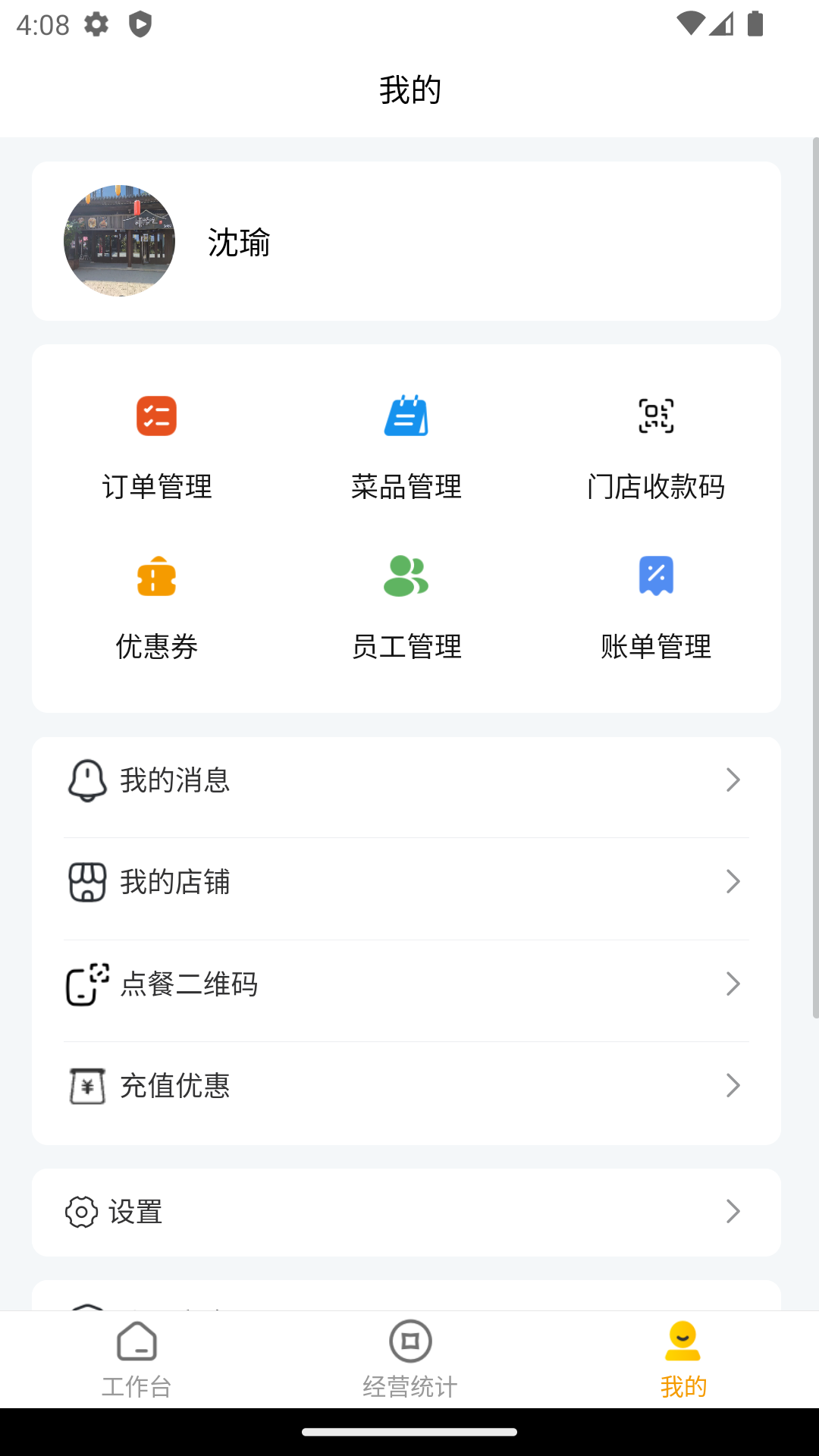Click the bell icon next to 我的消息

click(x=88, y=780)
